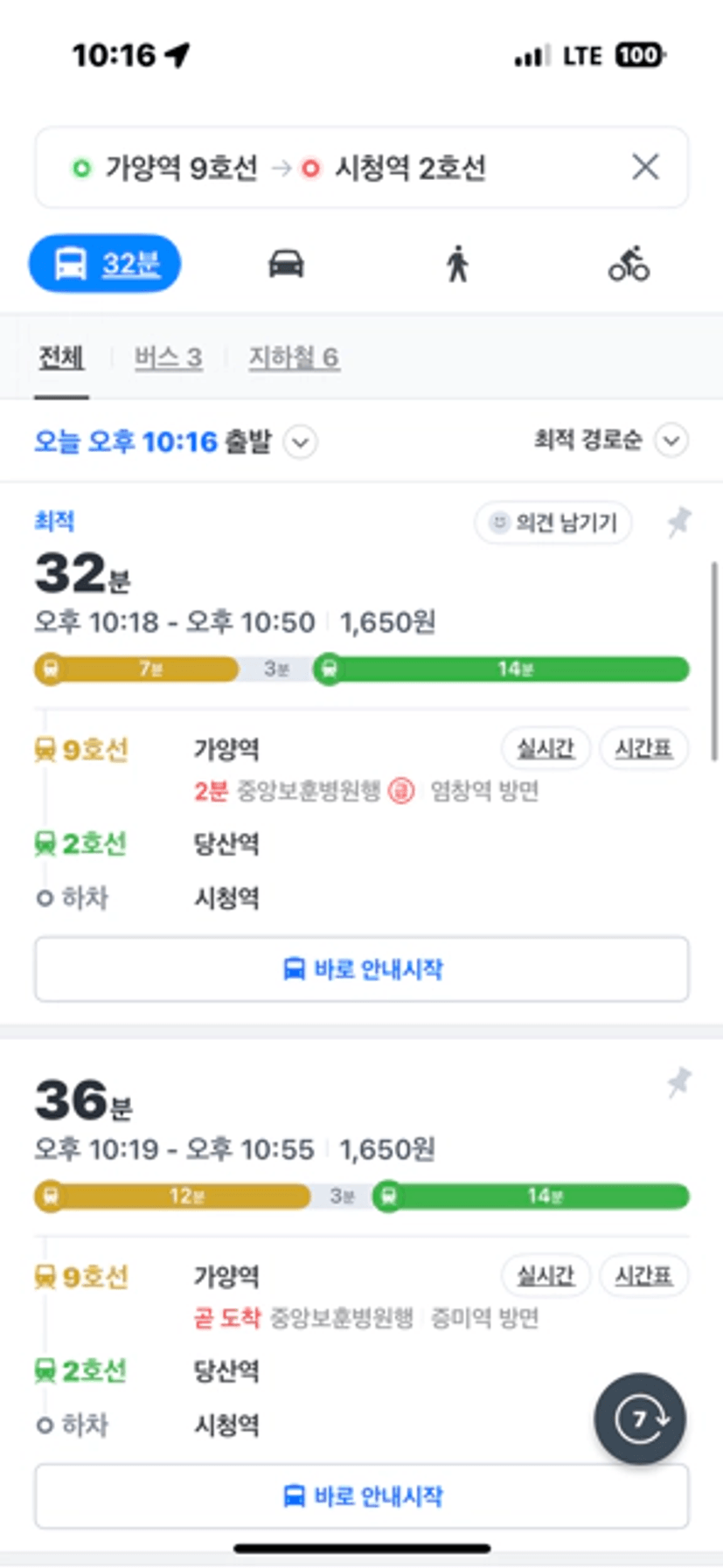Screen dimensions: 723x1568
Task: View 시간표 for the 36분 route
Action: point(643,1276)
